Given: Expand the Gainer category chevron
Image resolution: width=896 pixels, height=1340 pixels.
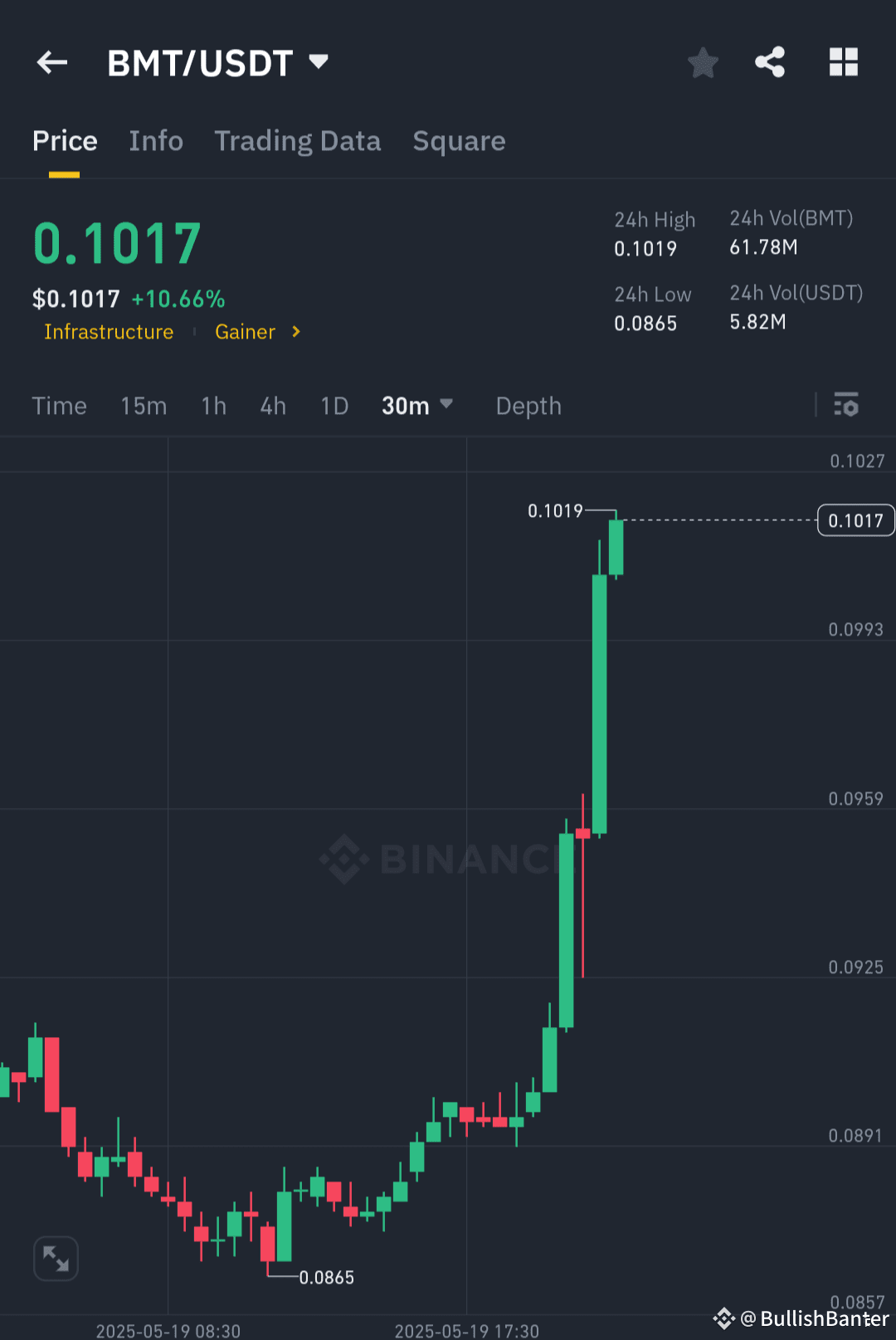Looking at the screenshot, I should pos(295,332).
